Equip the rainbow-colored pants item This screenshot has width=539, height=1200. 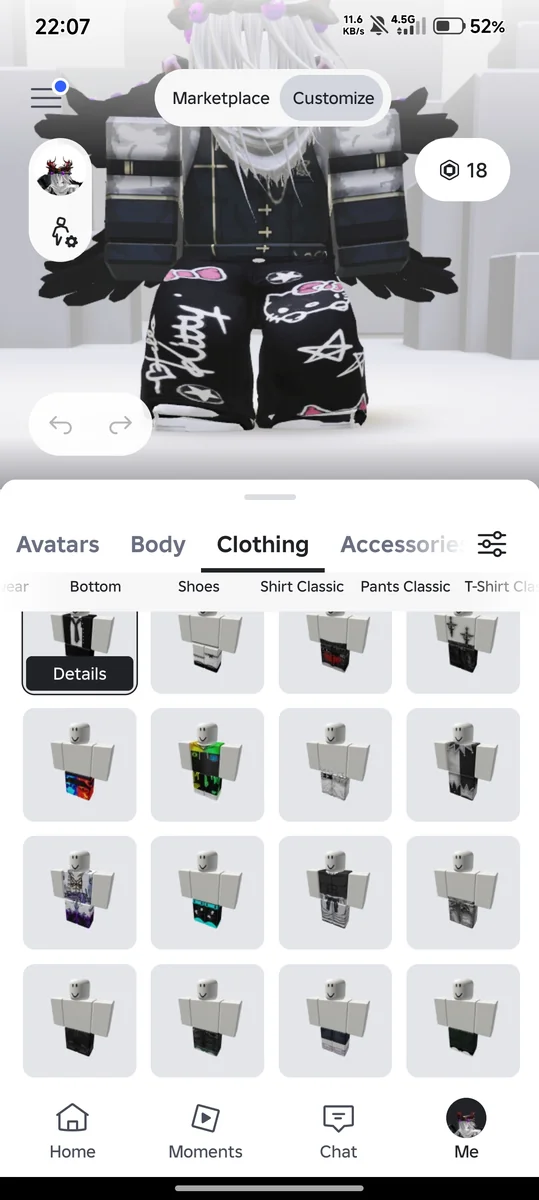pyautogui.click(x=208, y=765)
